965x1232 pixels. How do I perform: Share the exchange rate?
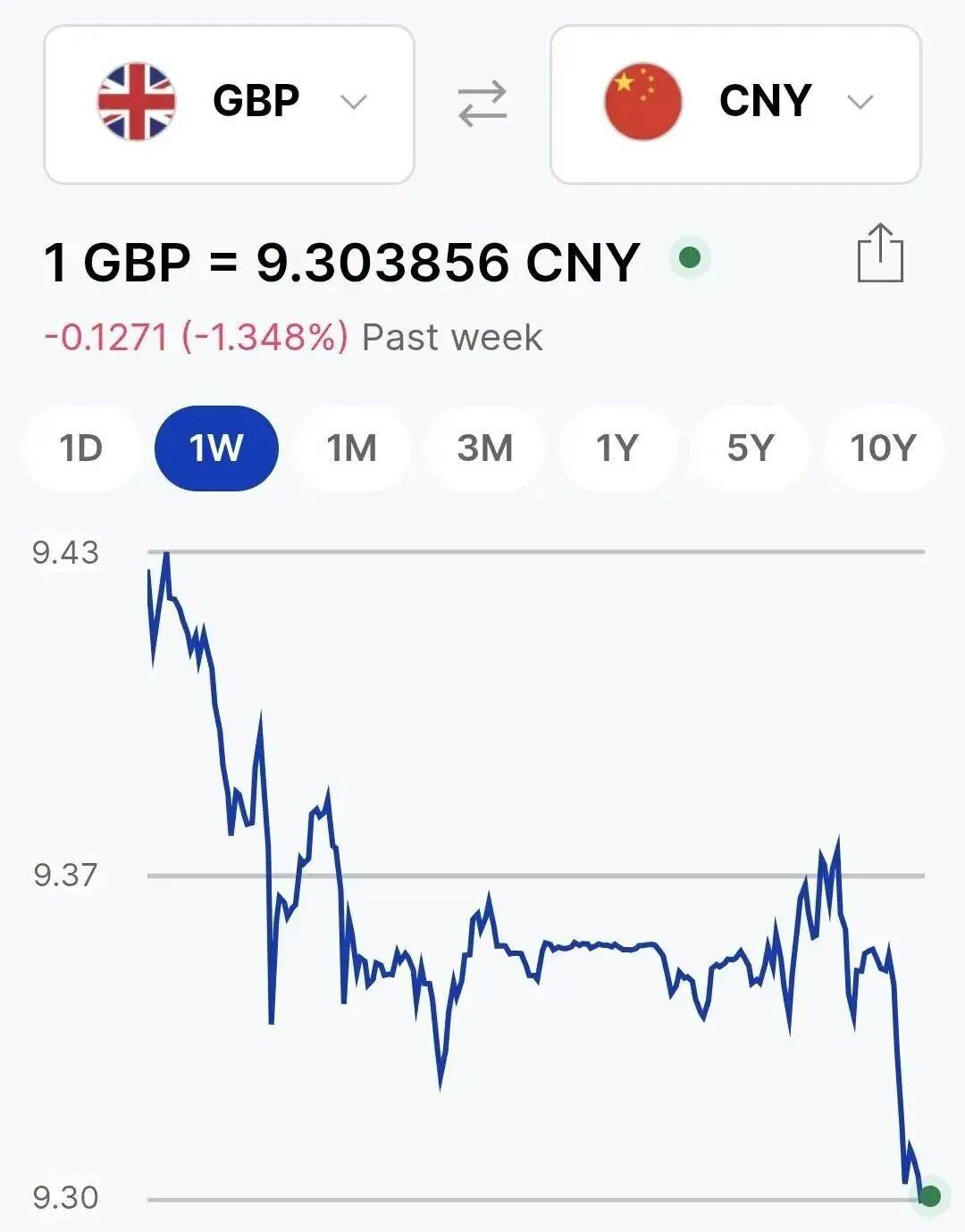(880, 254)
